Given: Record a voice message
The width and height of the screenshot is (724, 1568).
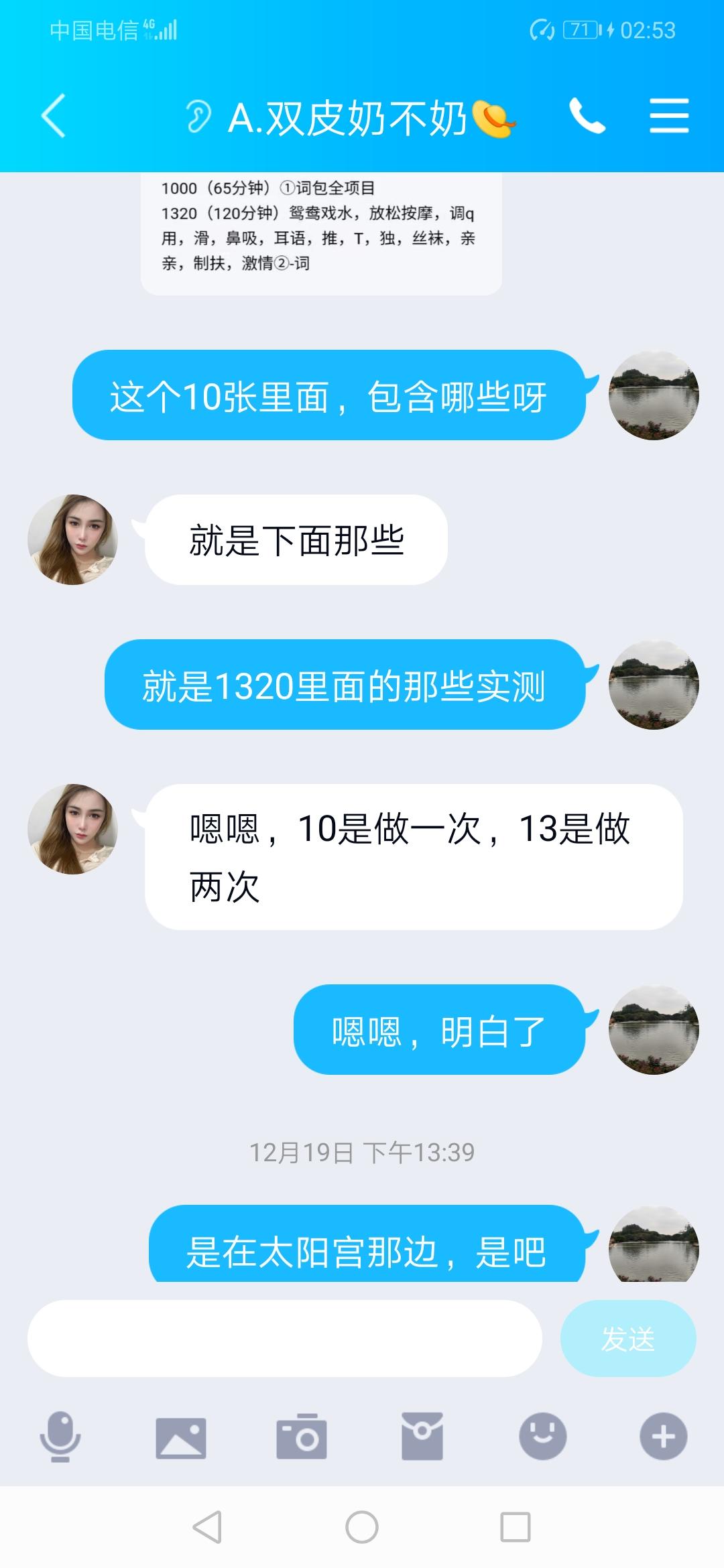Looking at the screenshot, I should click(60, 1437).
